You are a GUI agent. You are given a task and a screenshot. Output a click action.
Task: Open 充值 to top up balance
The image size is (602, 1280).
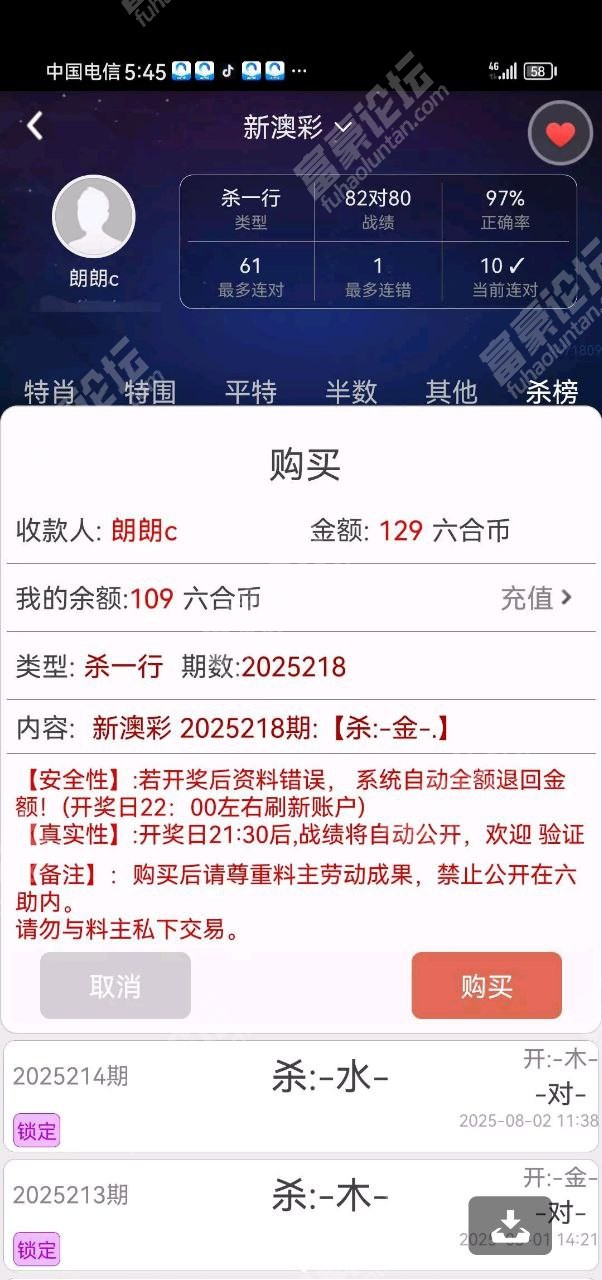537,598
